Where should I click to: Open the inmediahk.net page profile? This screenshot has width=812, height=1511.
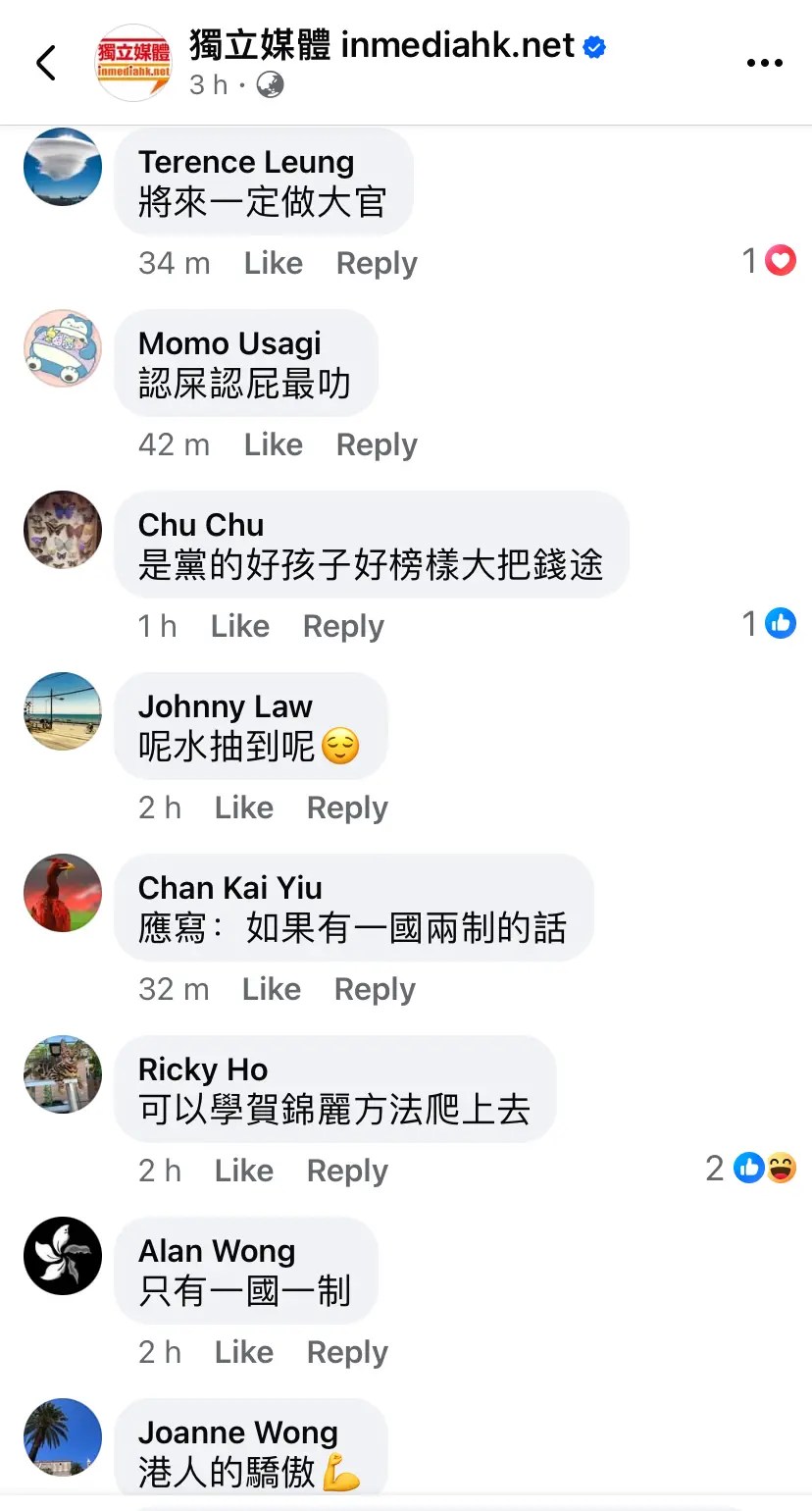coord(382,45)
